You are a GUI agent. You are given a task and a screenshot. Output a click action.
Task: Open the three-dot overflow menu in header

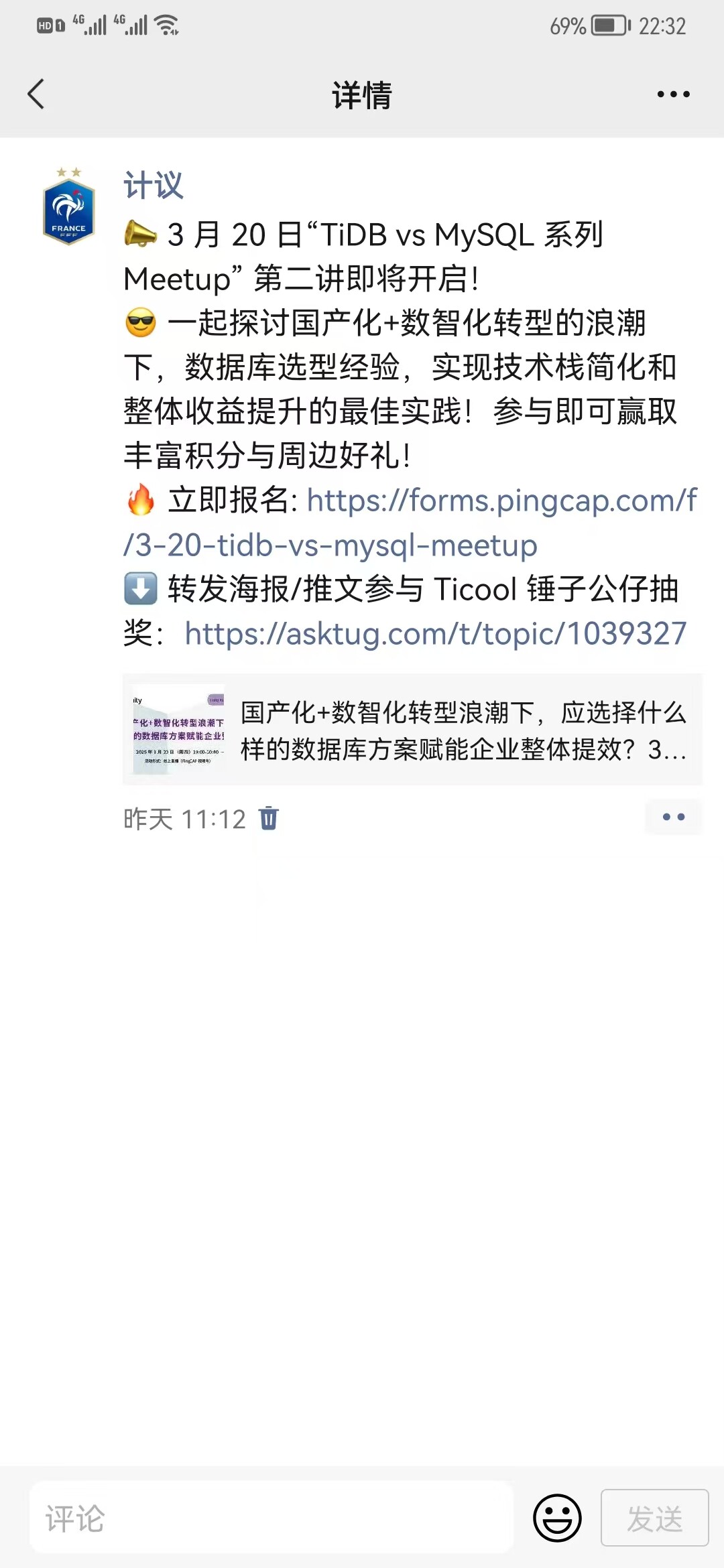(673, 94)
